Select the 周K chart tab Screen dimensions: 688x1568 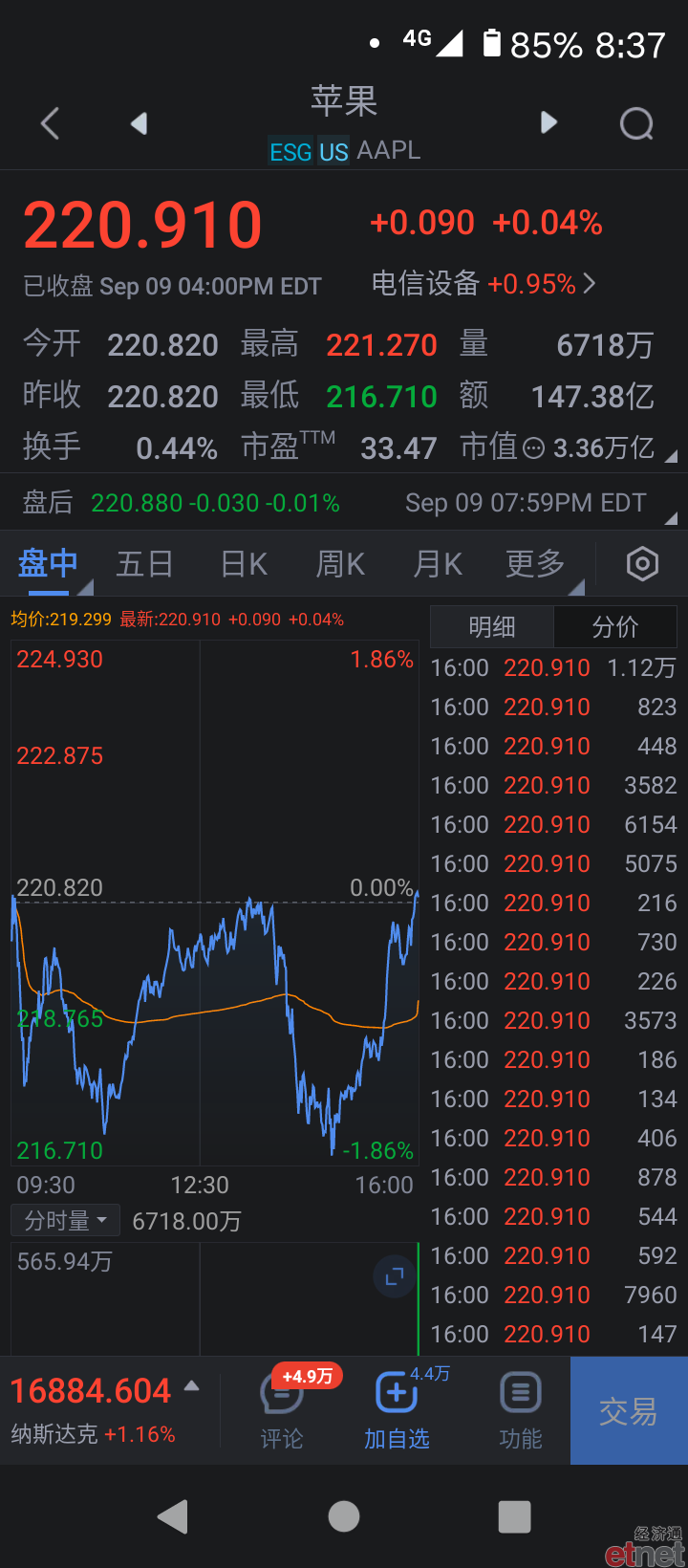(340, 564)
